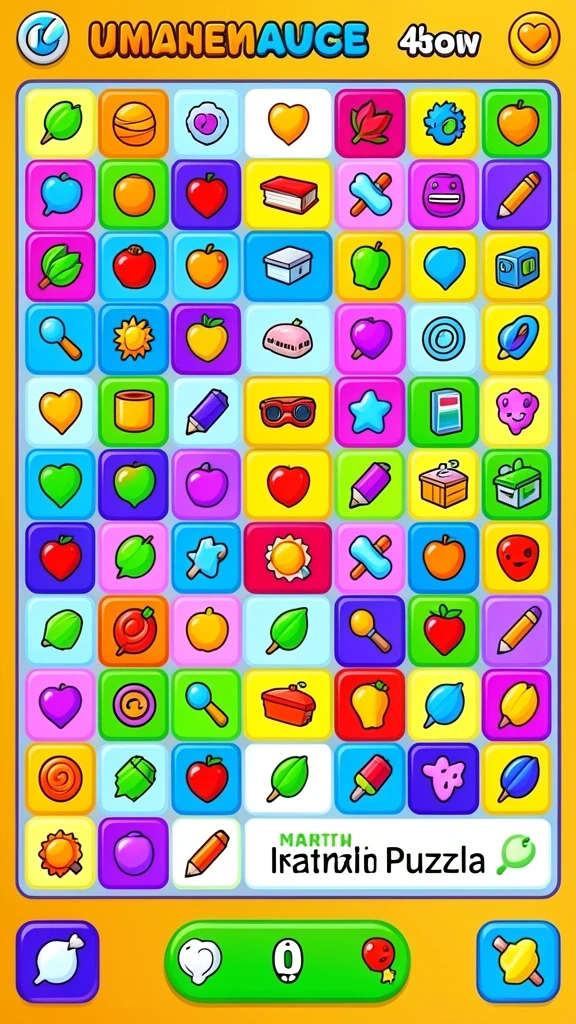The width and height of the screenshot is (576, 1024).
Task: Tap the red smiling face tile
Action: coord(517,557)
